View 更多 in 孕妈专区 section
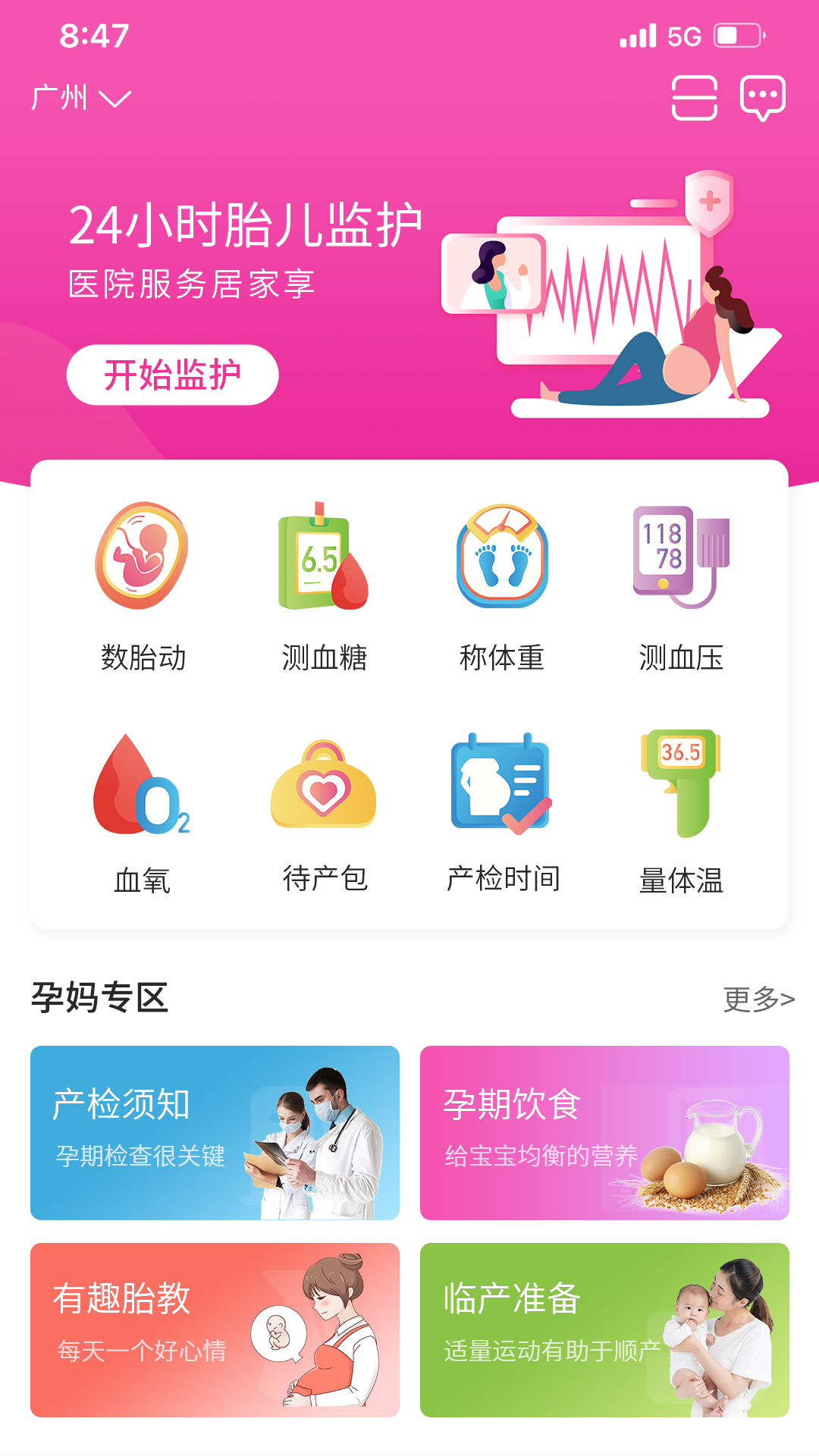Viewport: 819px width, 1456px height. 758,999
